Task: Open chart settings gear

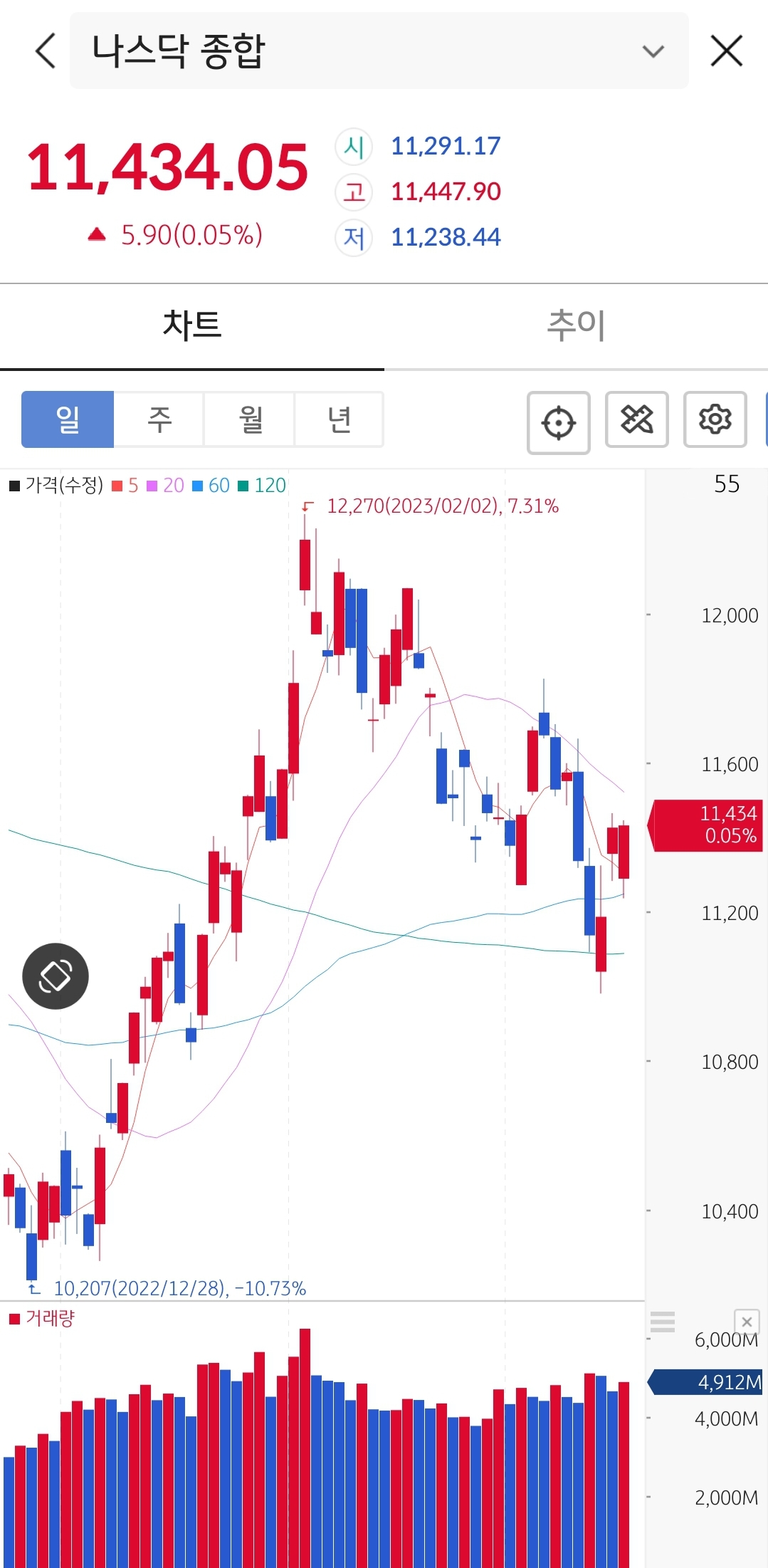Action: point(715,419)
